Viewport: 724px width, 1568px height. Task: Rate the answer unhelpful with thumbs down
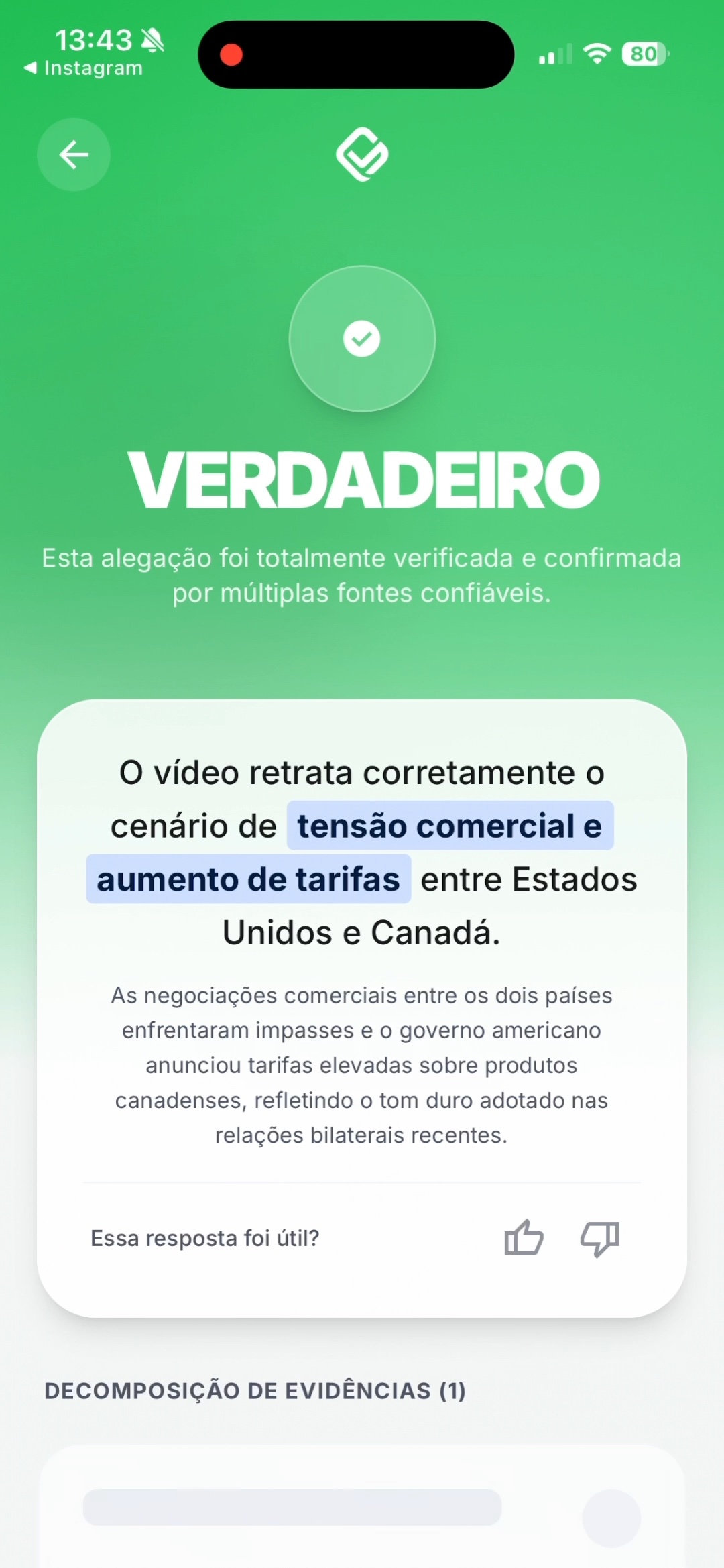click(600, 1239)
